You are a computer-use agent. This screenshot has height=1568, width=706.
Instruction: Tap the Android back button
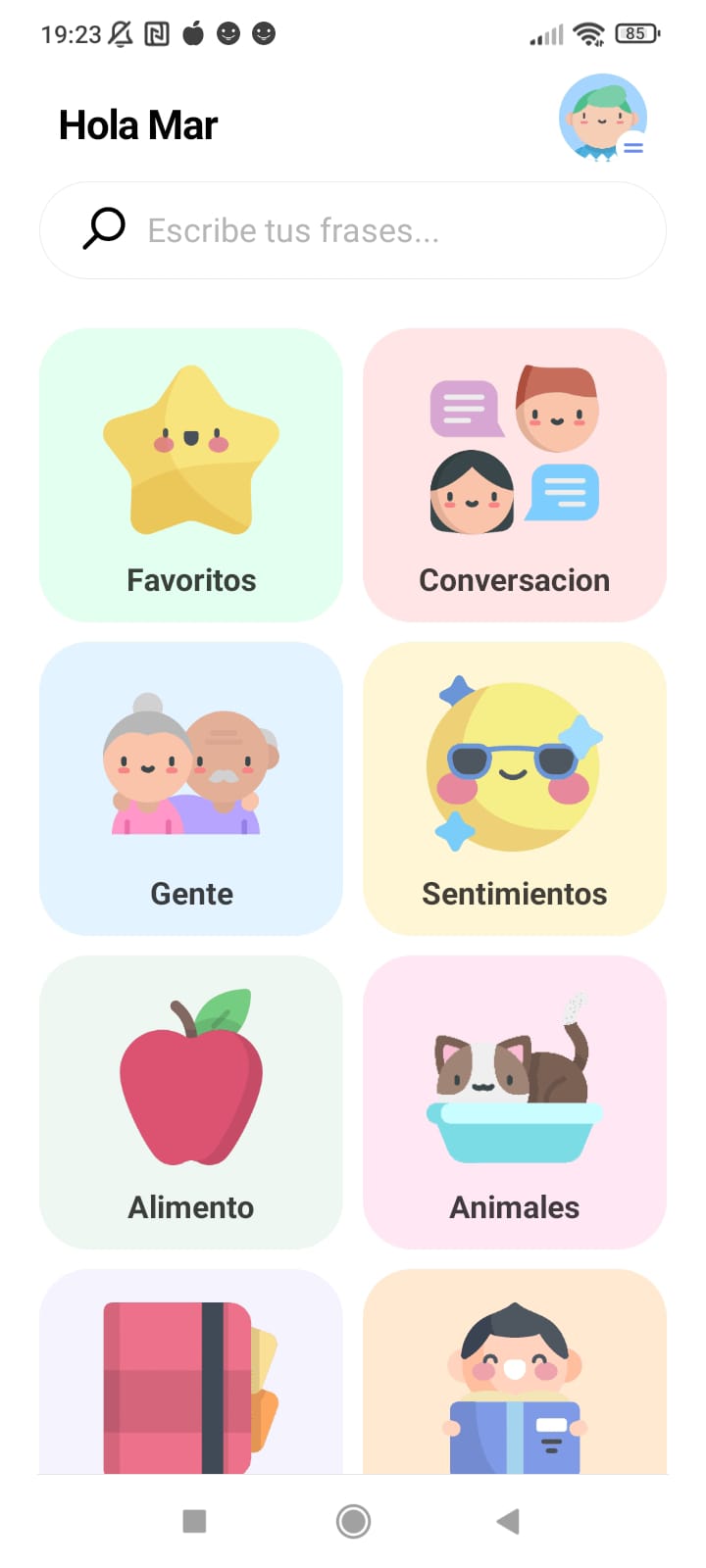click(507, 1520)
